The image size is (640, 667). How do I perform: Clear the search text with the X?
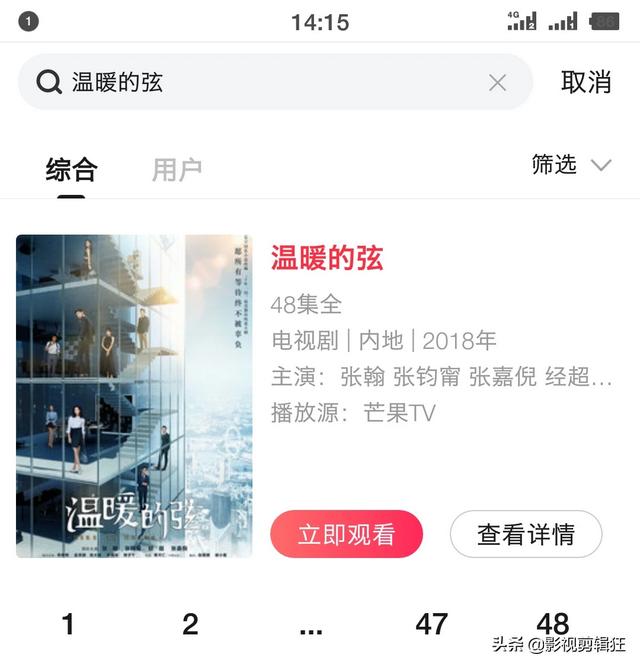tap(497, 83)
